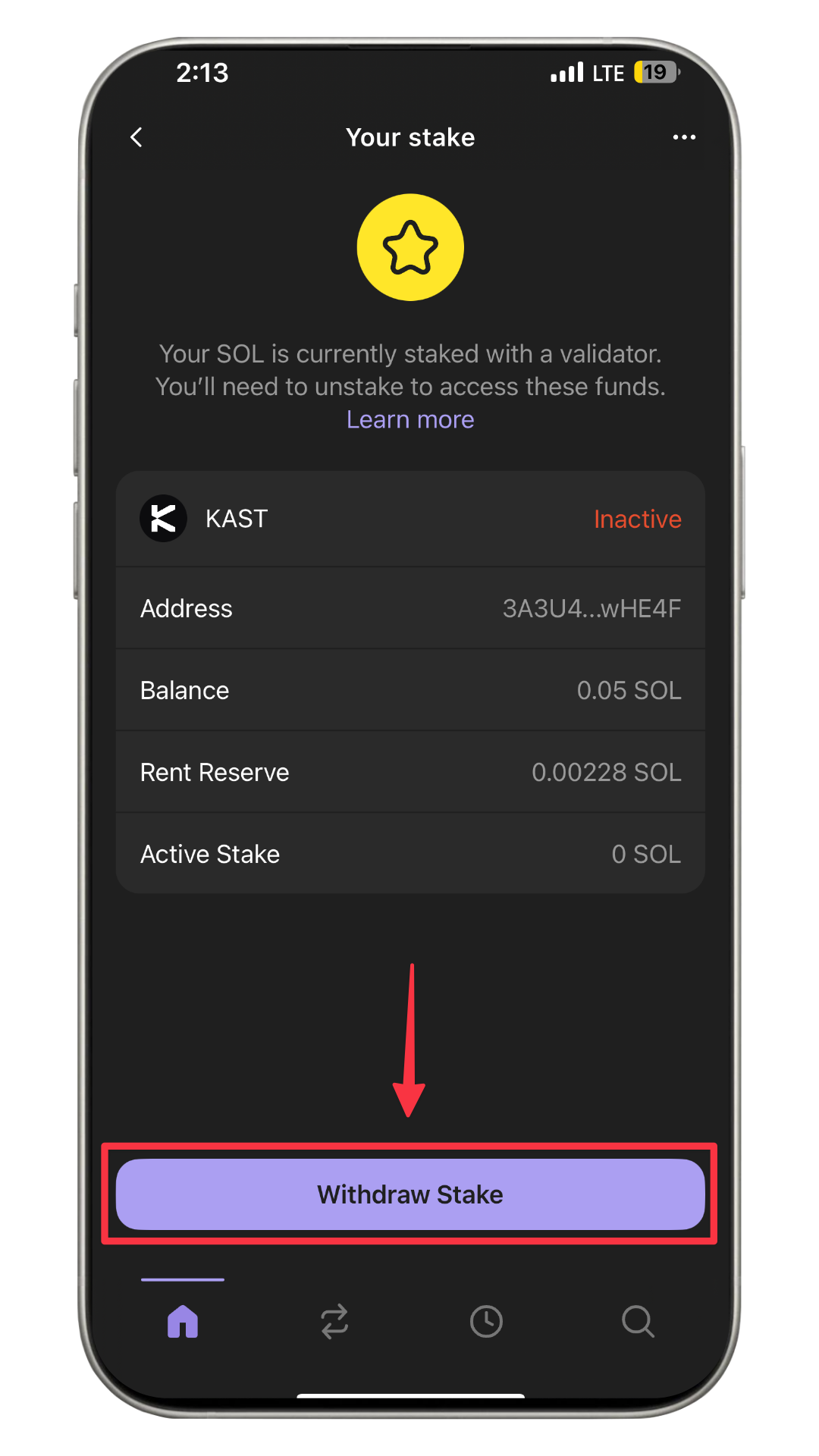Open the activity history clock tab
Image resolution: width=819 pixels, height=1456 pixels.
(486, 1321)
